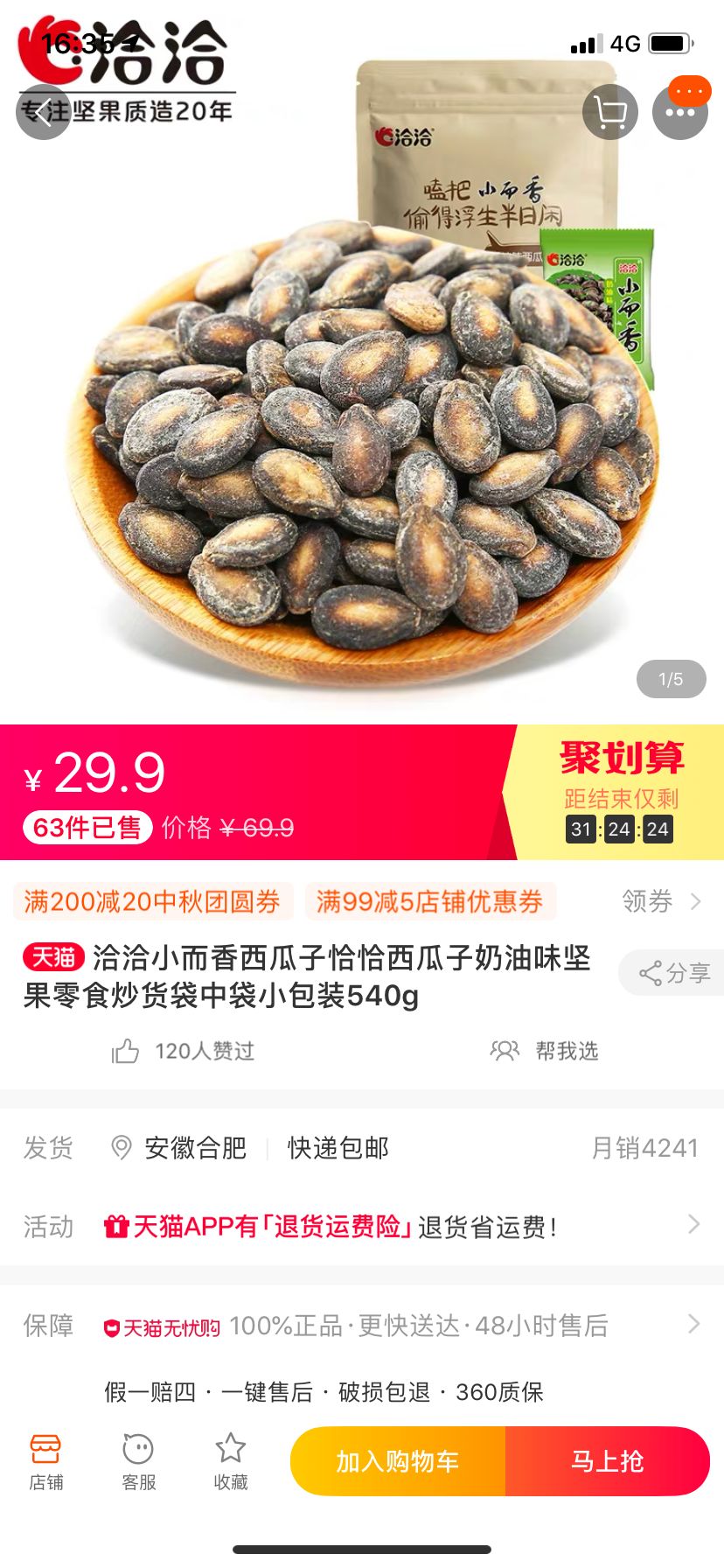
Task: Open the main product image
Action: 362,420
